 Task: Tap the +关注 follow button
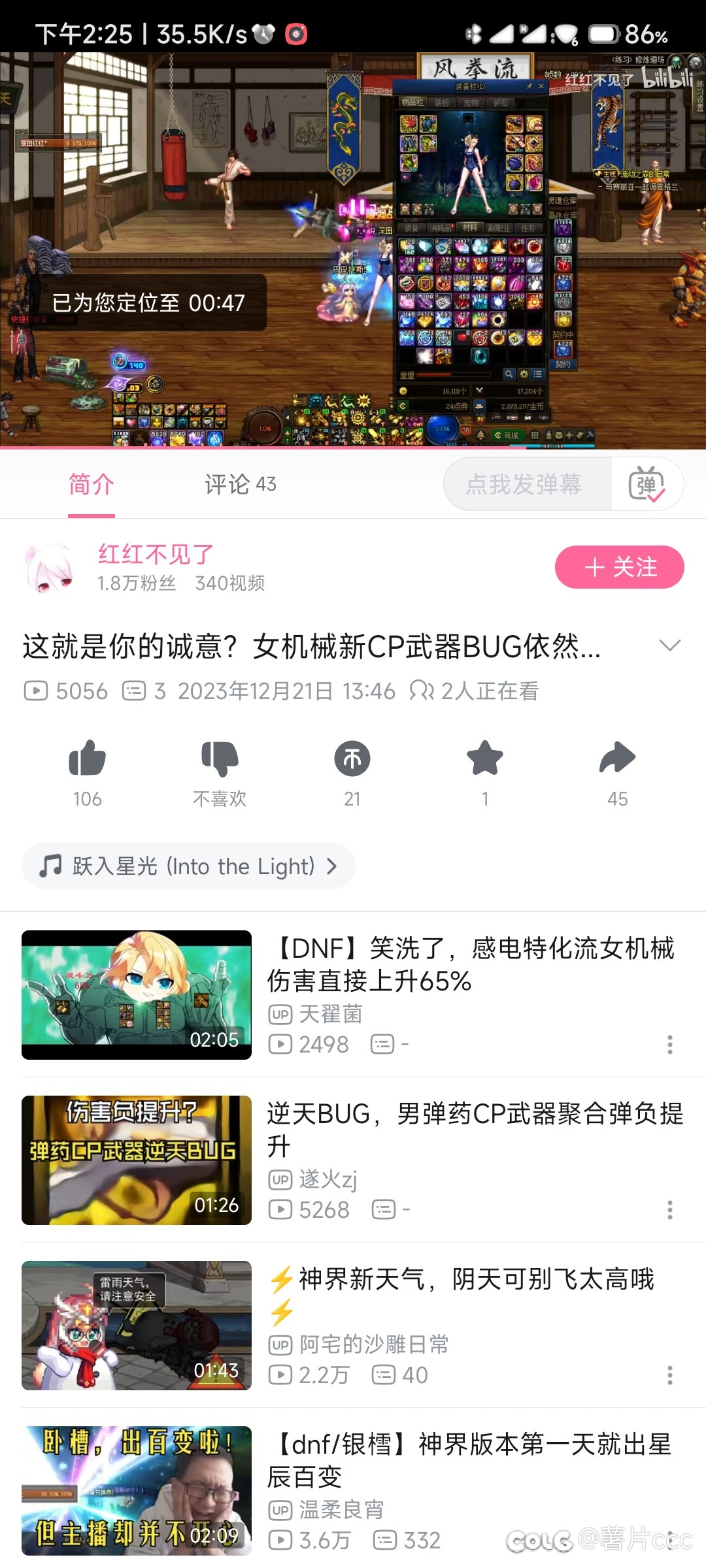coord(620,567)
